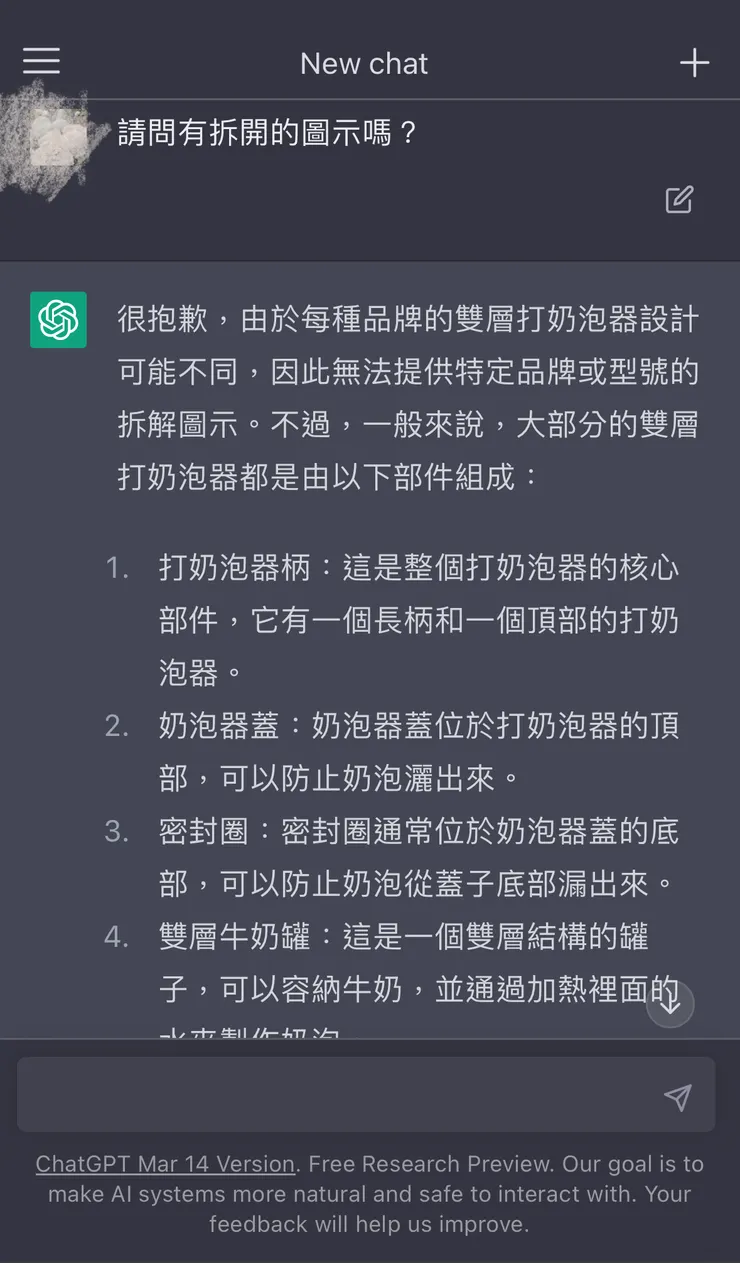Activate the send arrow in the input bar
Image resolution: width=740 pixels, height=1263 pixels.
tap(679, 1097)
